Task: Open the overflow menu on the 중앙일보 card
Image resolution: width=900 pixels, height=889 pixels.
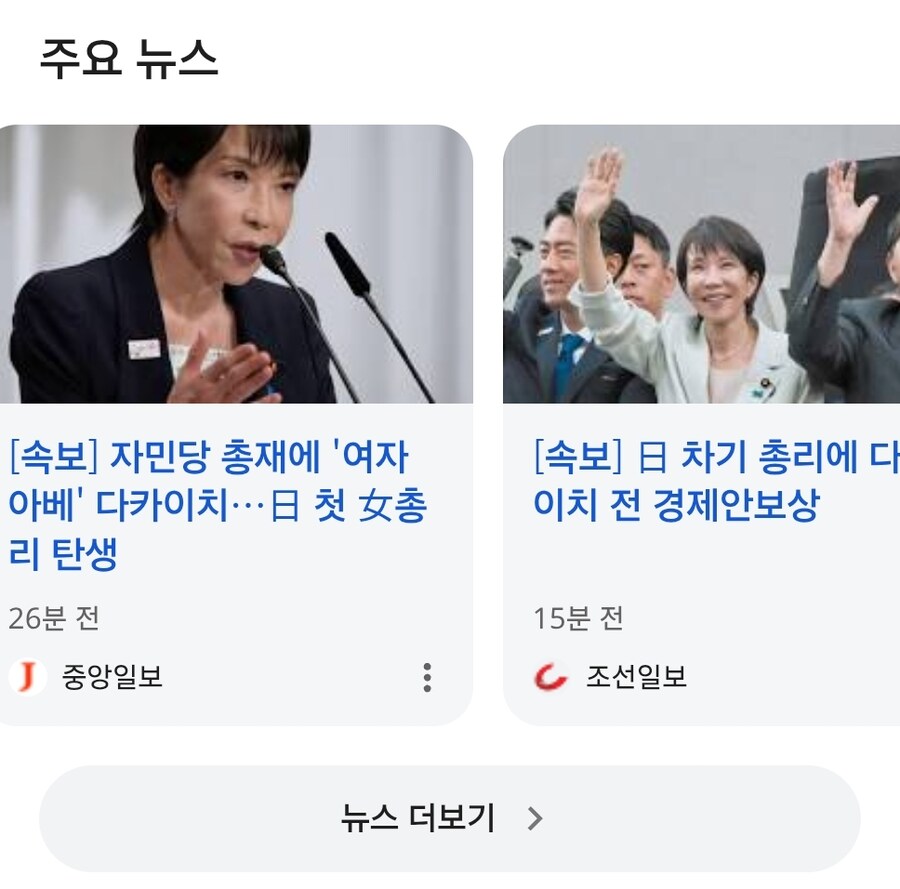Action: point(427,678)
